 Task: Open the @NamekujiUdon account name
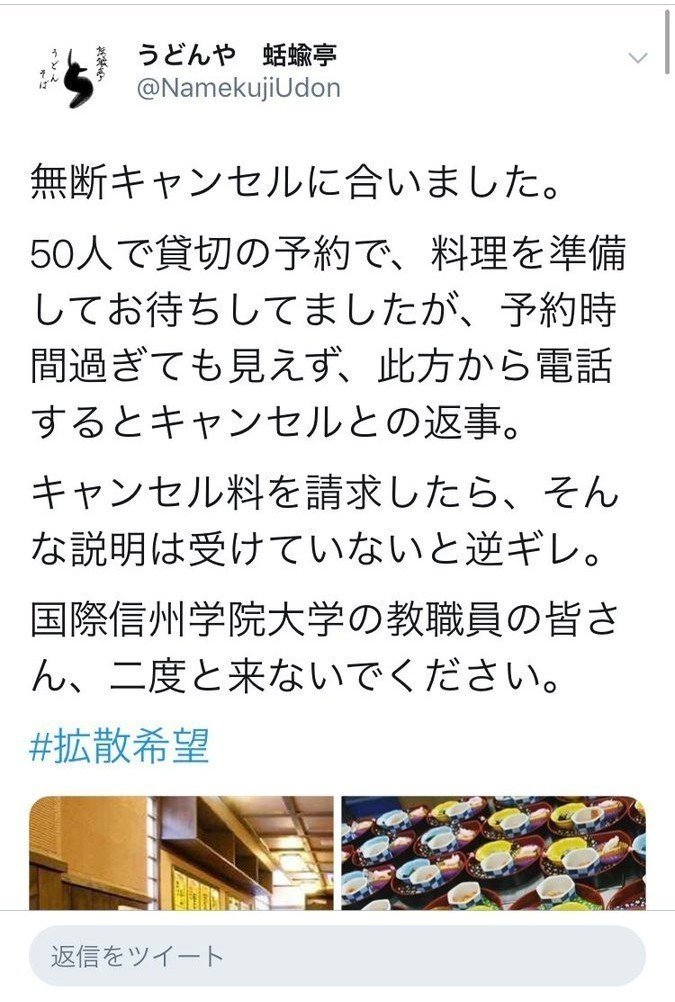click(x=238, y=88)
